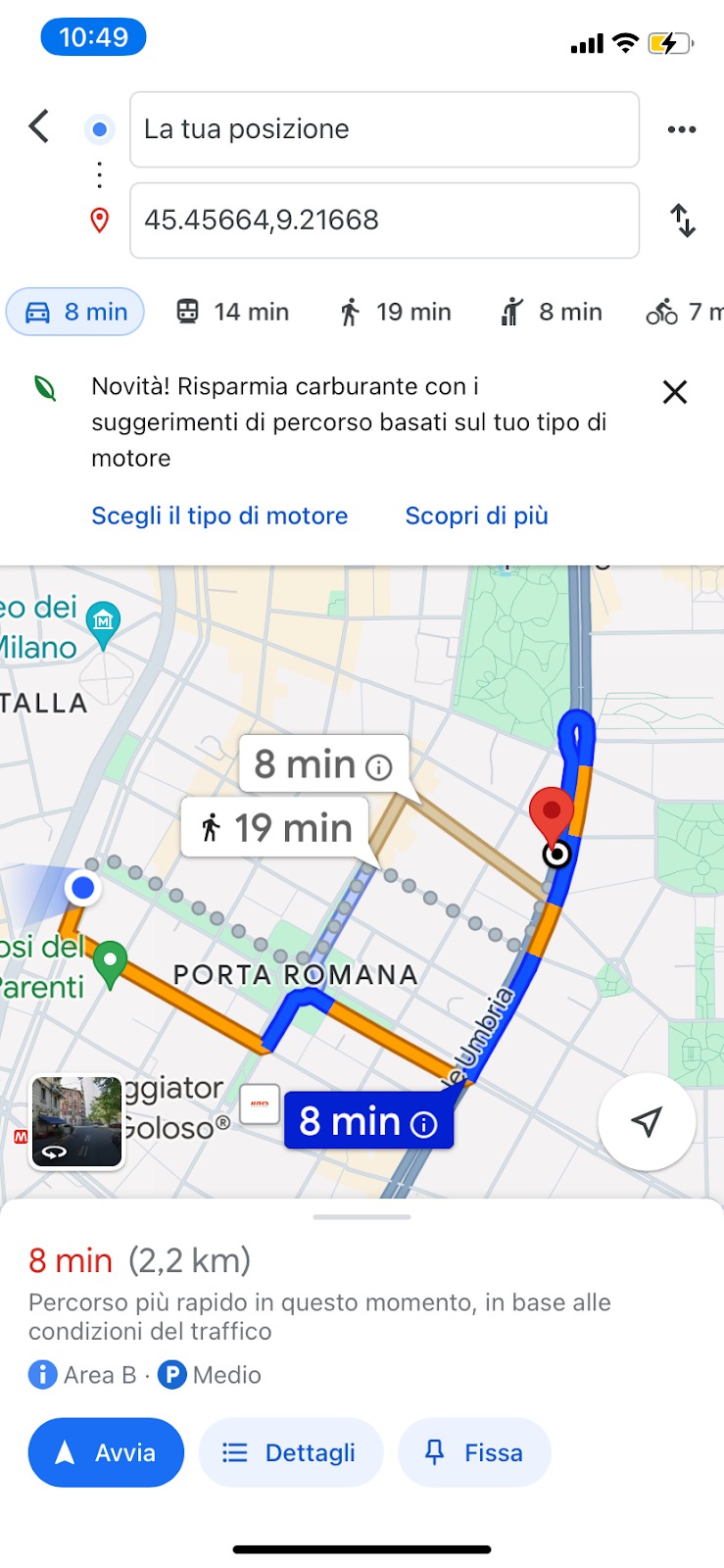This screenshot has width=724, height=1568.
Task: Open the Street View thumbnail
Action: click(76, 1121)
